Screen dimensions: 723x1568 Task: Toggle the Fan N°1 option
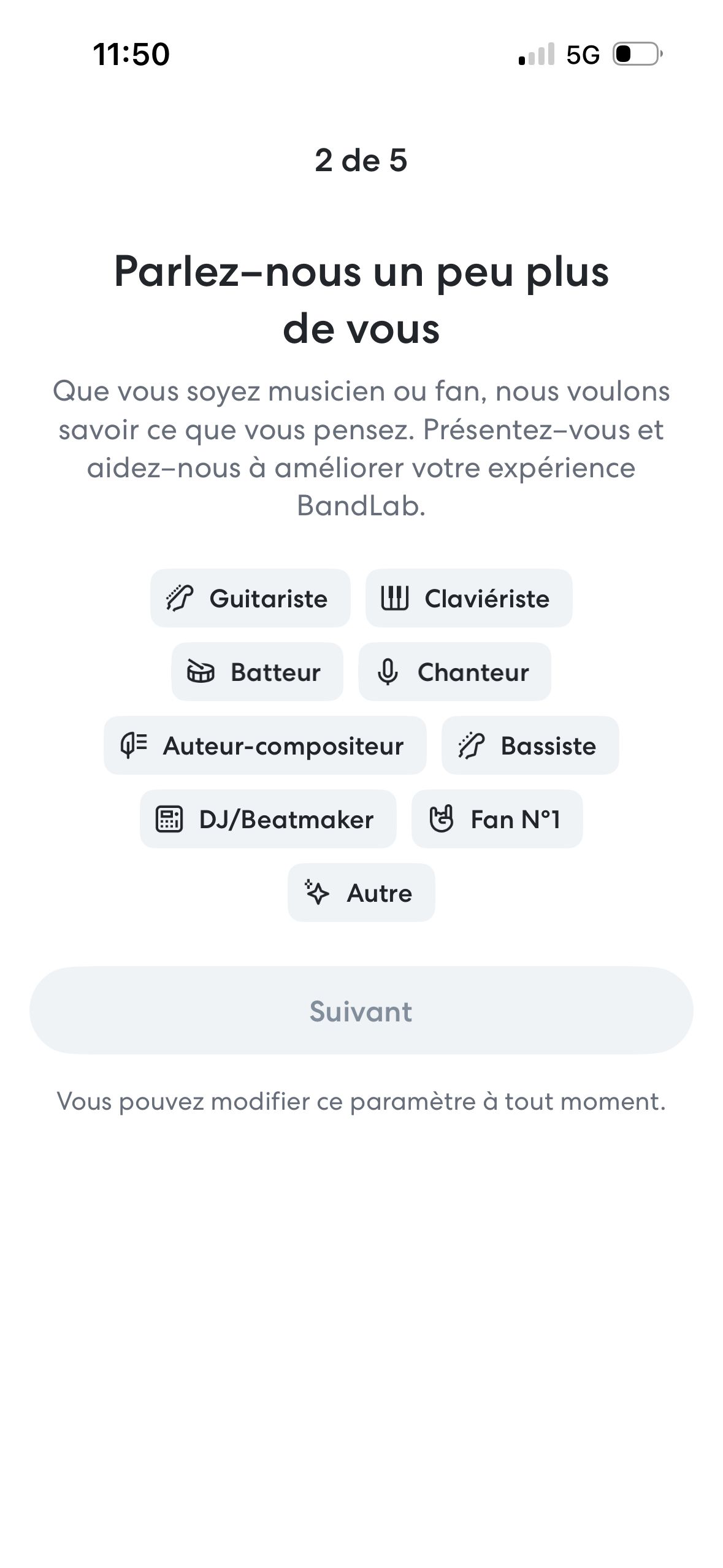click(497, 819)
